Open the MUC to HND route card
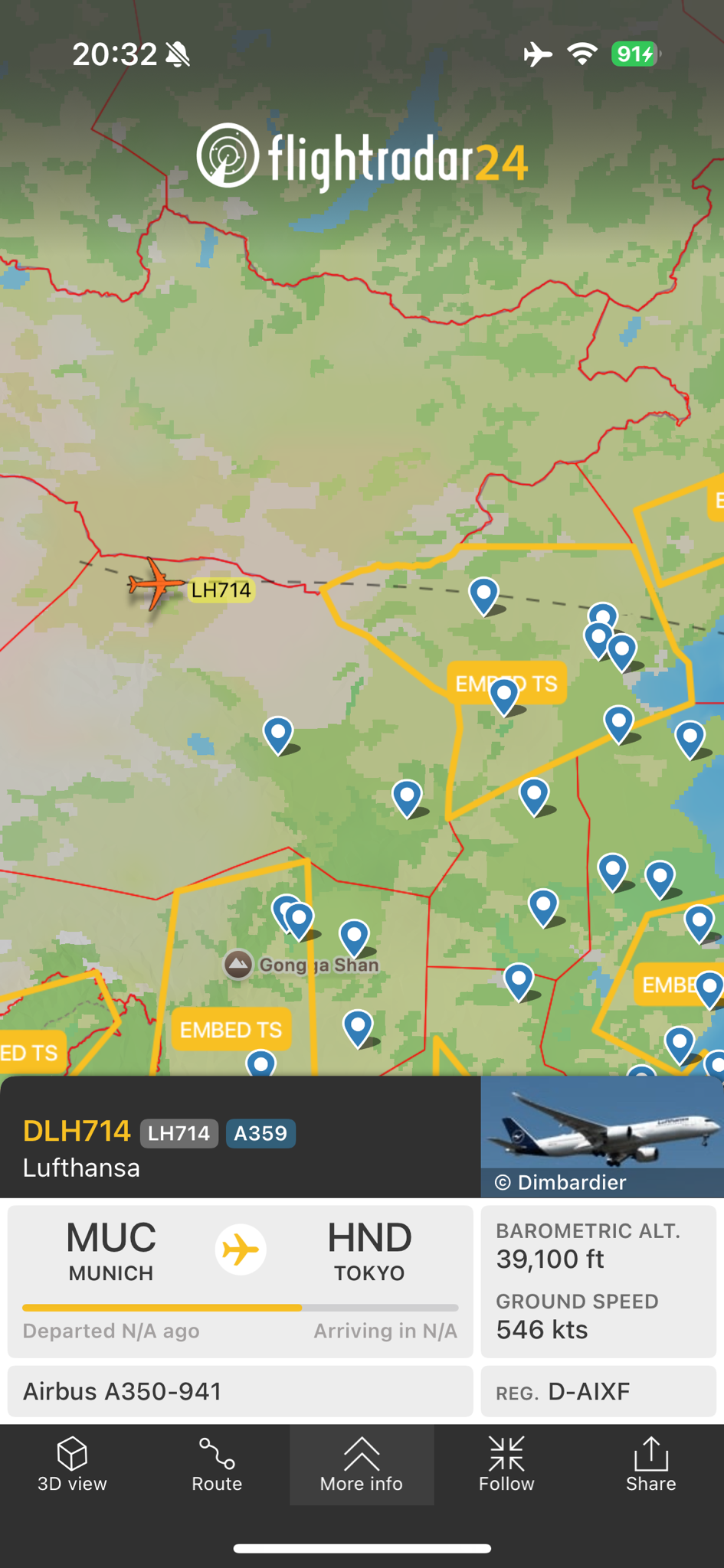Viewport: 724px width, 1568px height. click(240, 1281)
